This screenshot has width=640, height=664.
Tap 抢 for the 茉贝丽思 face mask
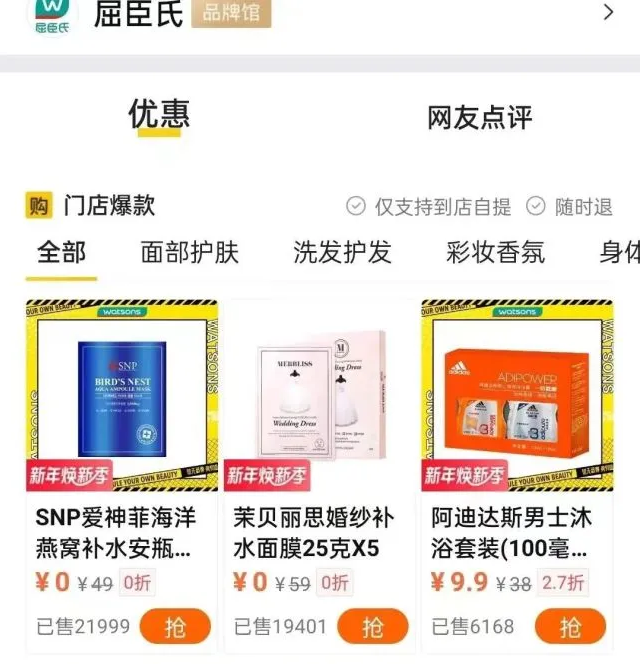(x=372, y=627)
